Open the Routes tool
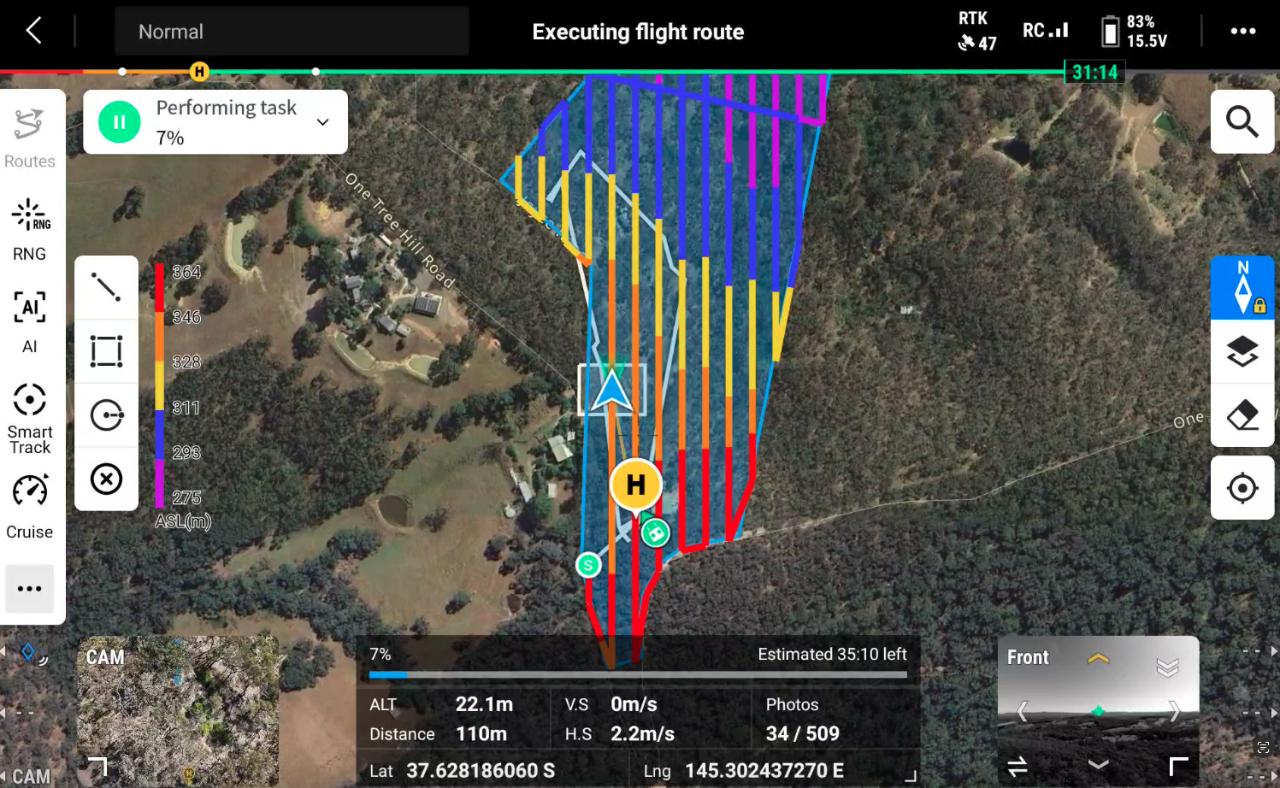This screenshot has width=1280, height=788. click(x=30, y=135)
